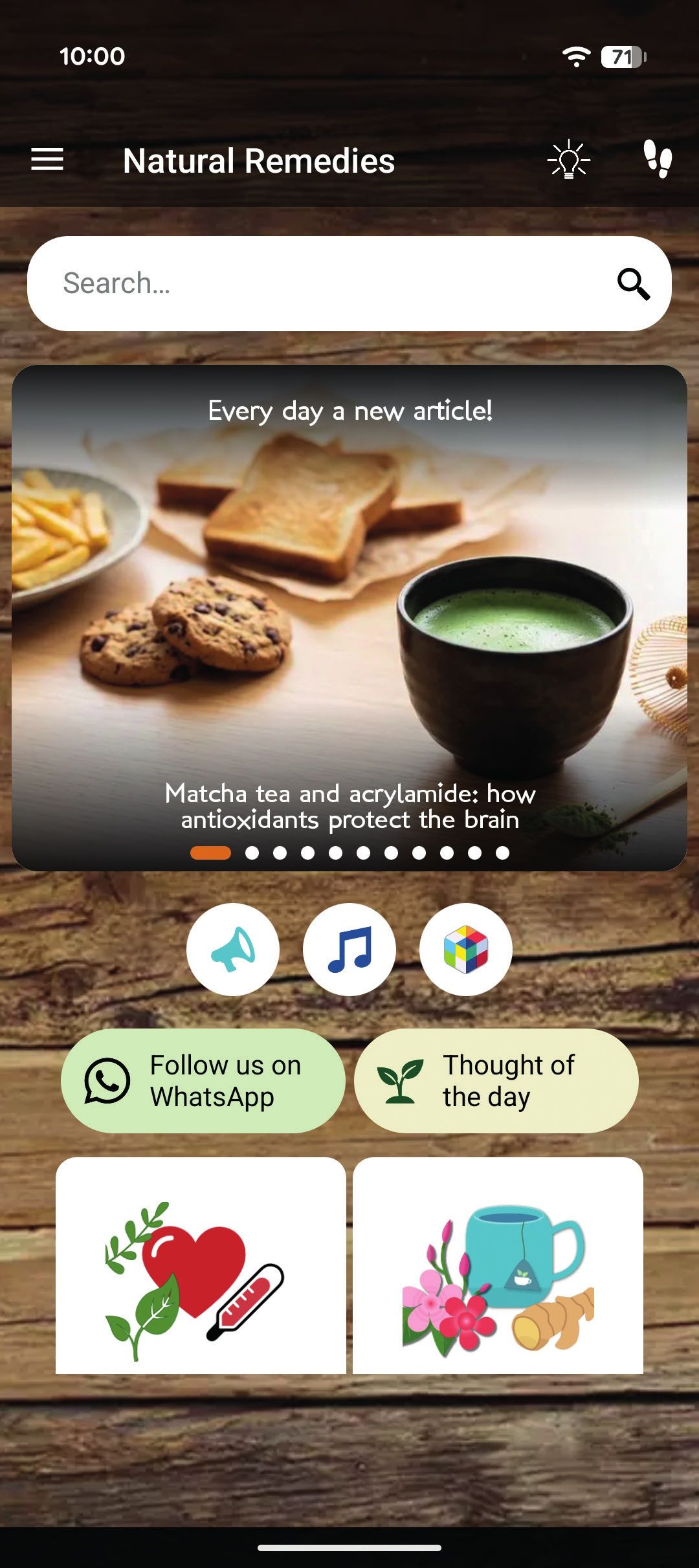The width and height of the screenshot is (699, 1568).
Task: Open the footprints icon in app bar
Action: (658, 160)
